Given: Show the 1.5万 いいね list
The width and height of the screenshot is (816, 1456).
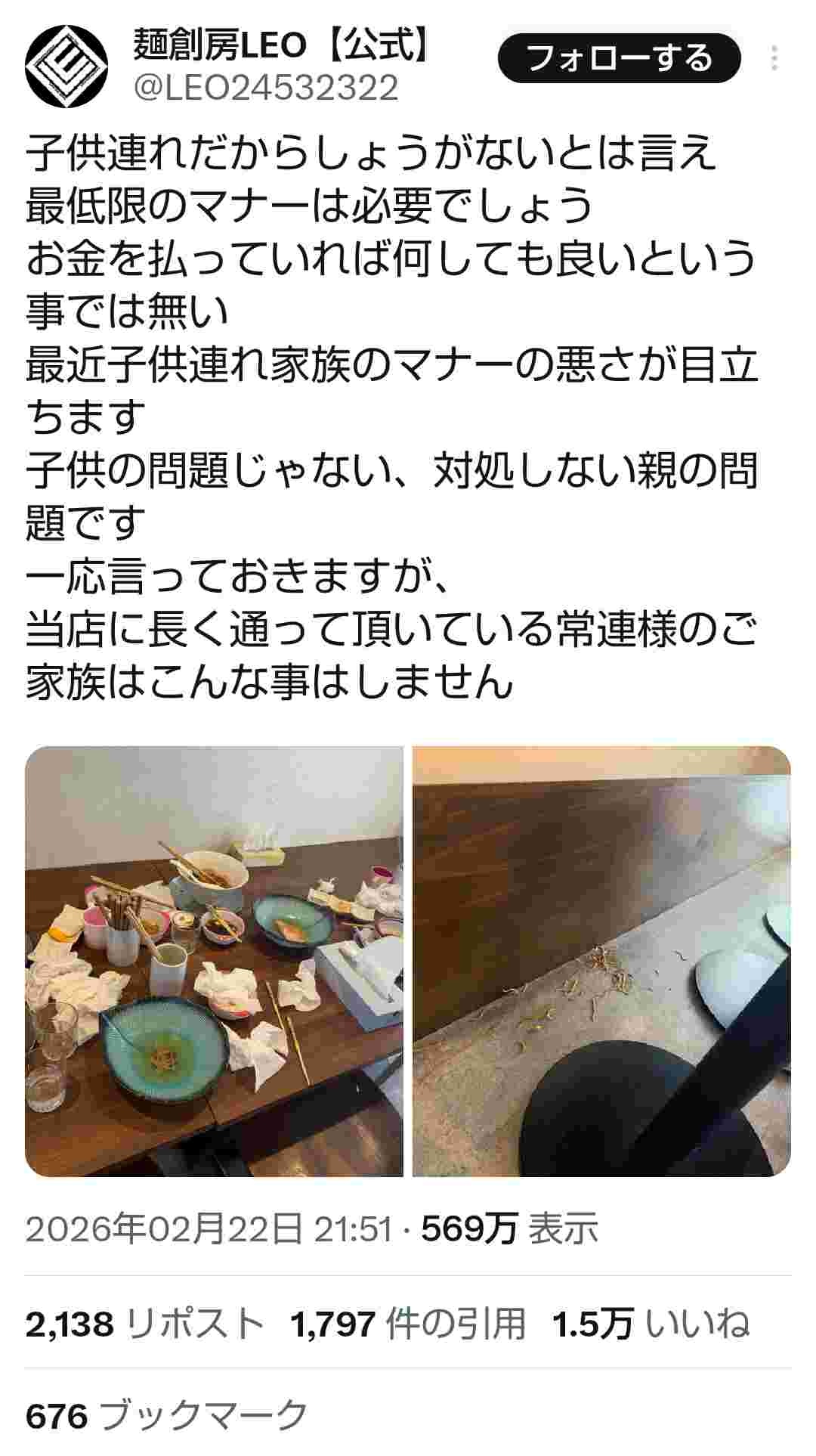Looking at the screenshot, I should coord(650,1324).
